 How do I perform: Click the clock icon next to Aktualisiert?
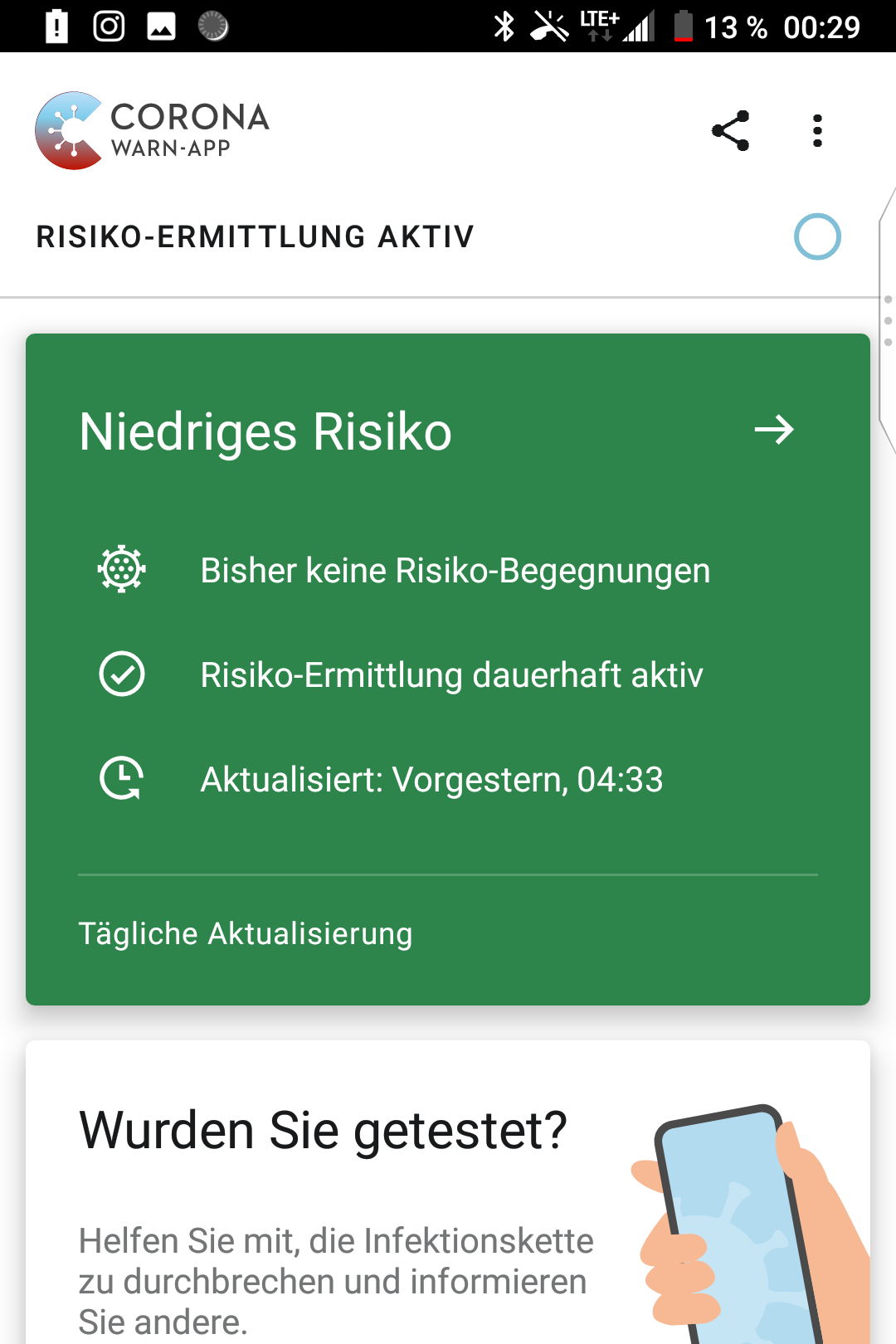[x=121, y=779]
